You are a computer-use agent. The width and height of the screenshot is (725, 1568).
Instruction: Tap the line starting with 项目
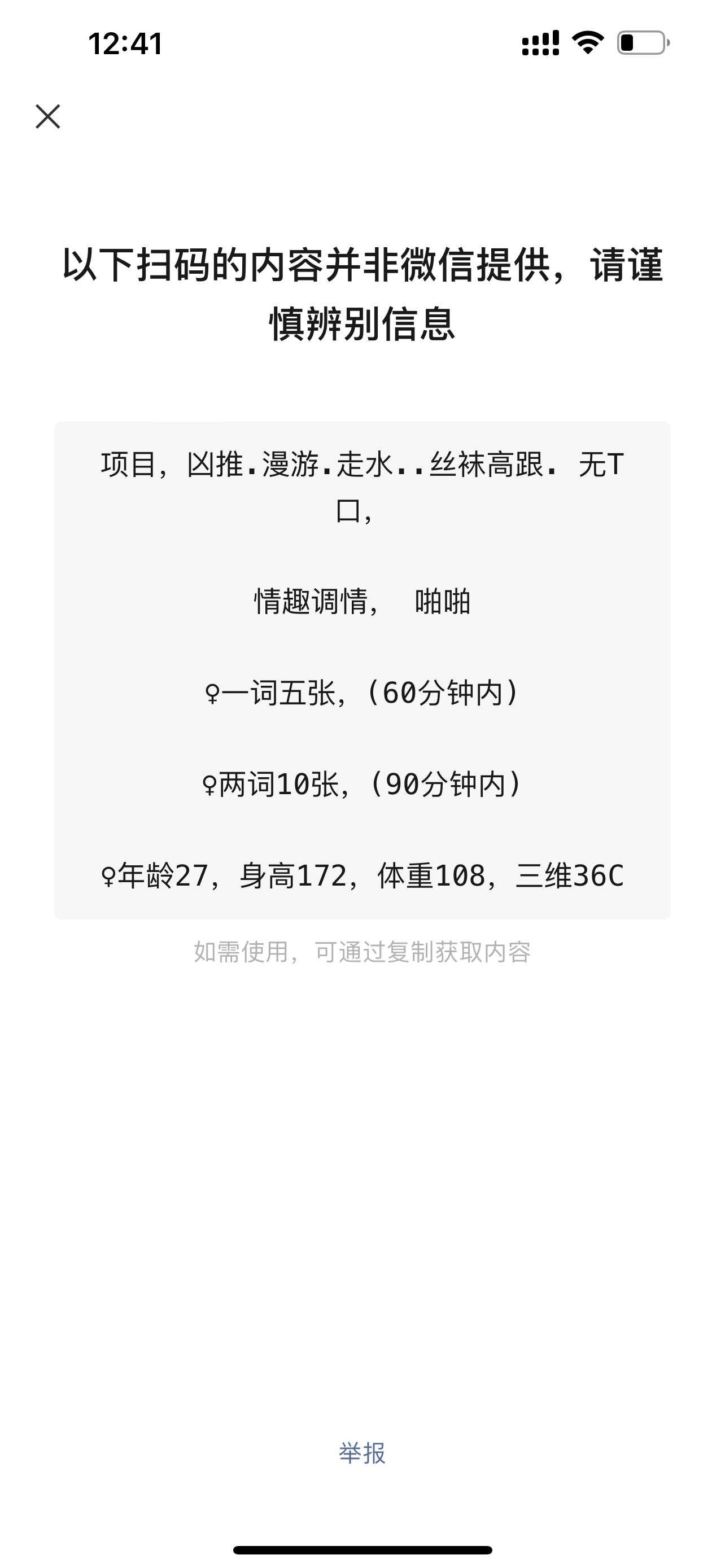pyautogui.click(x=362, y=465)
